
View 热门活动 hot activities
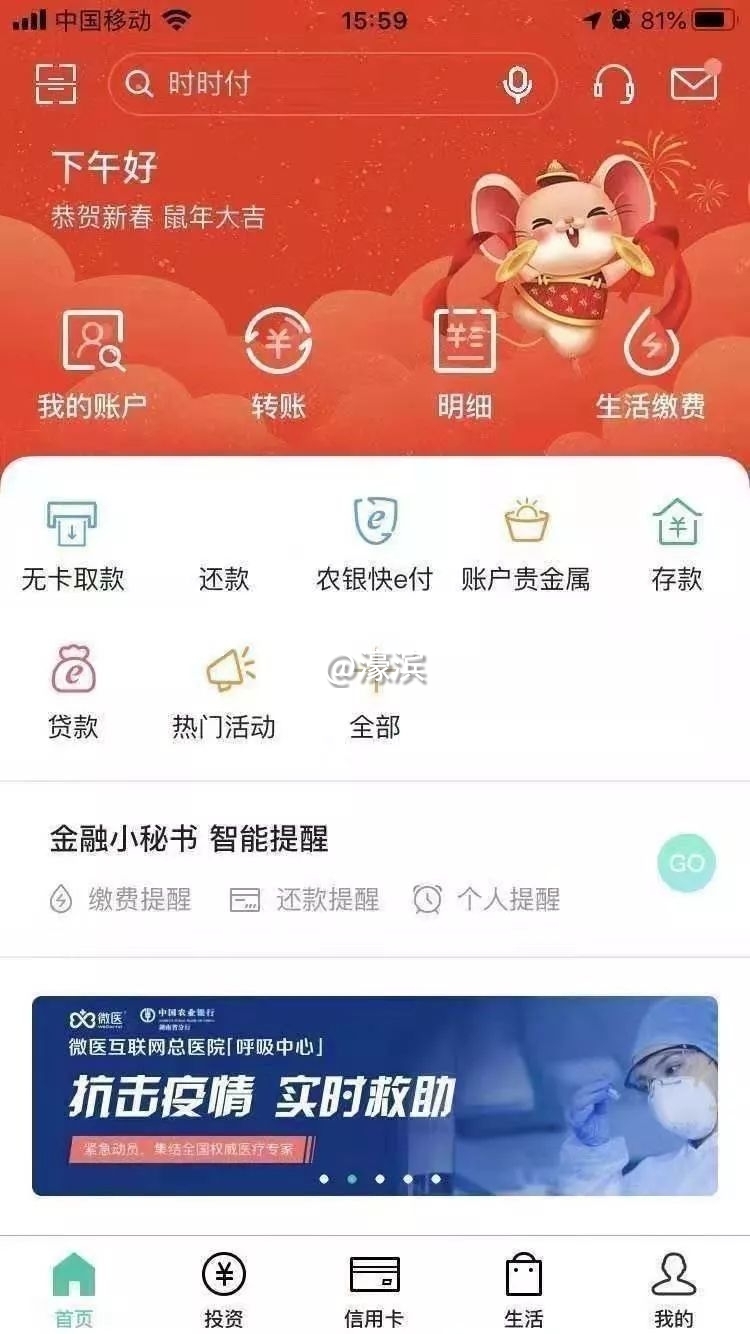[x=224, y=693]
